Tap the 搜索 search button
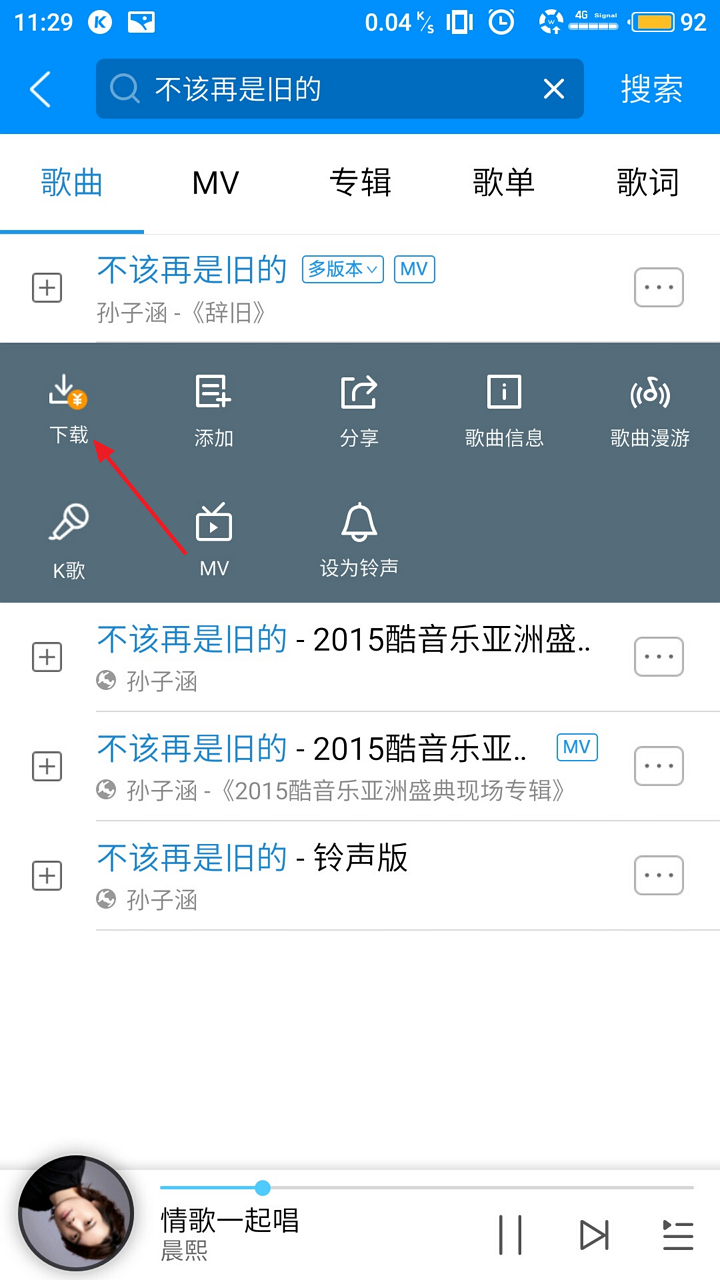 pos(651,89)
